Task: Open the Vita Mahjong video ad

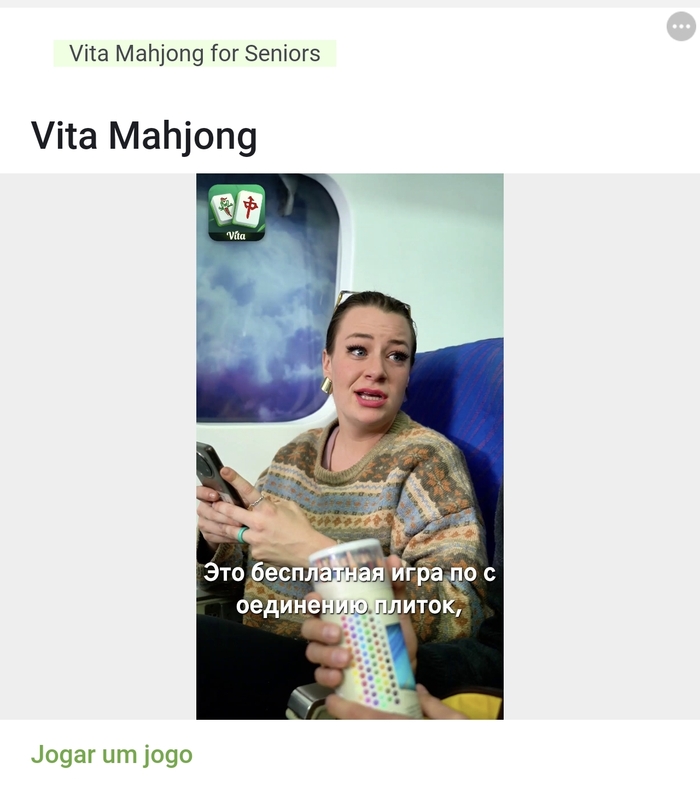Action: click(x=349, y=446)
